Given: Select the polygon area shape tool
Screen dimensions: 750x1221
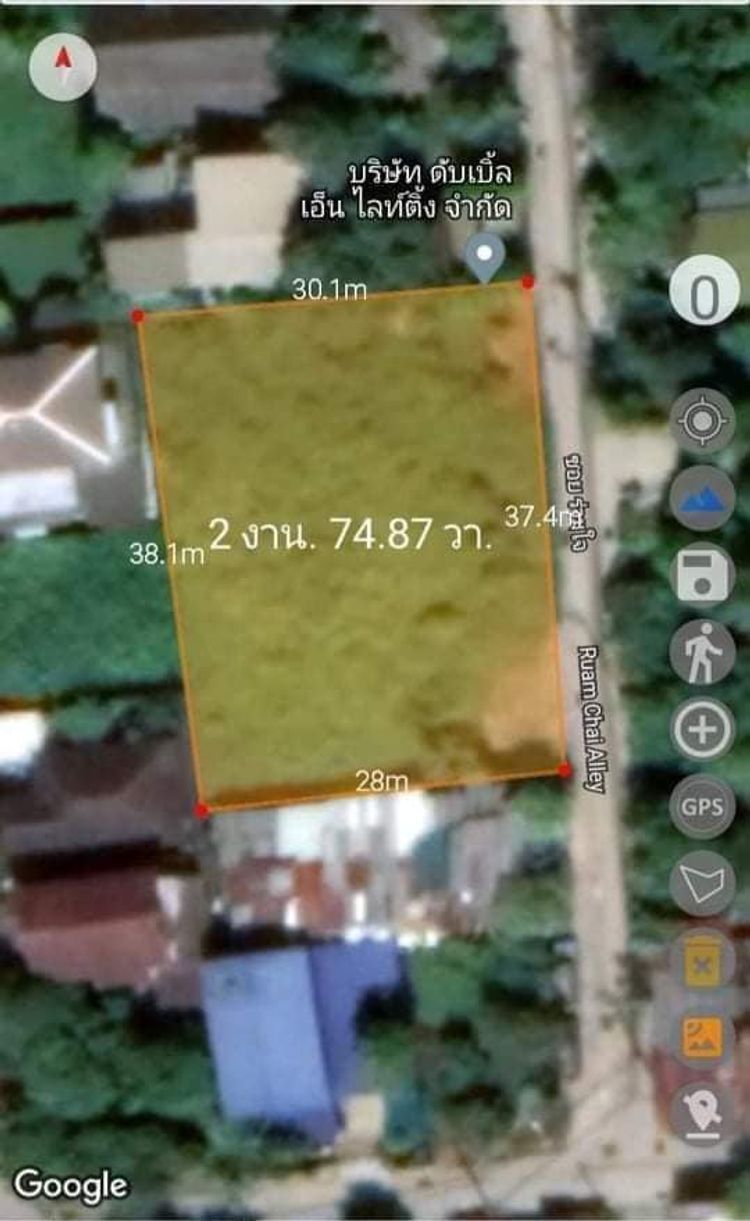Looking at the screenshot, I should (x=703, y=883).
